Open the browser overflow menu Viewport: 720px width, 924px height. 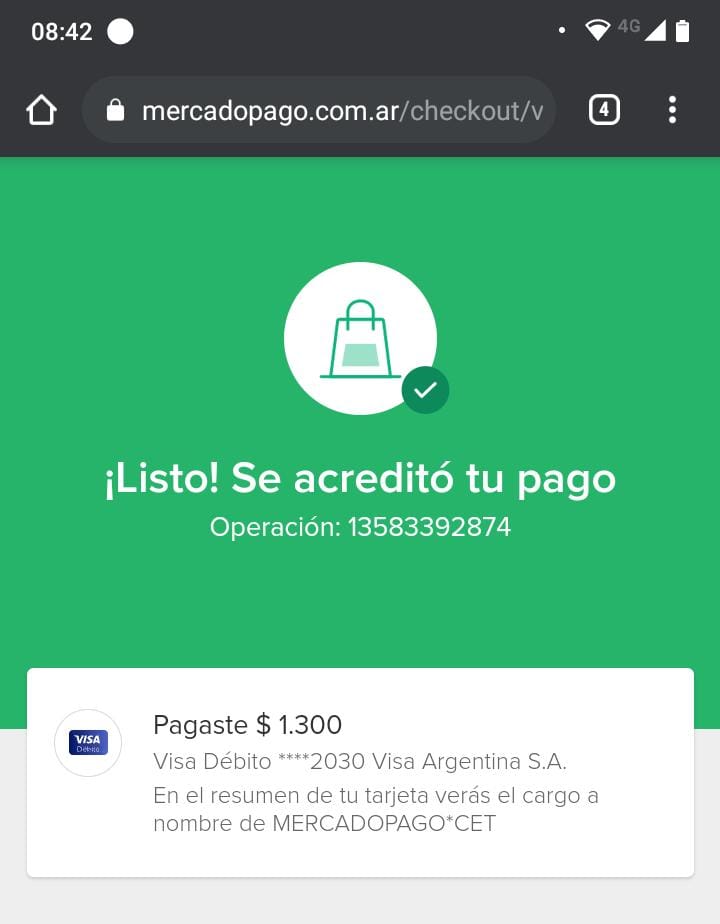click(x=672, y=110)
